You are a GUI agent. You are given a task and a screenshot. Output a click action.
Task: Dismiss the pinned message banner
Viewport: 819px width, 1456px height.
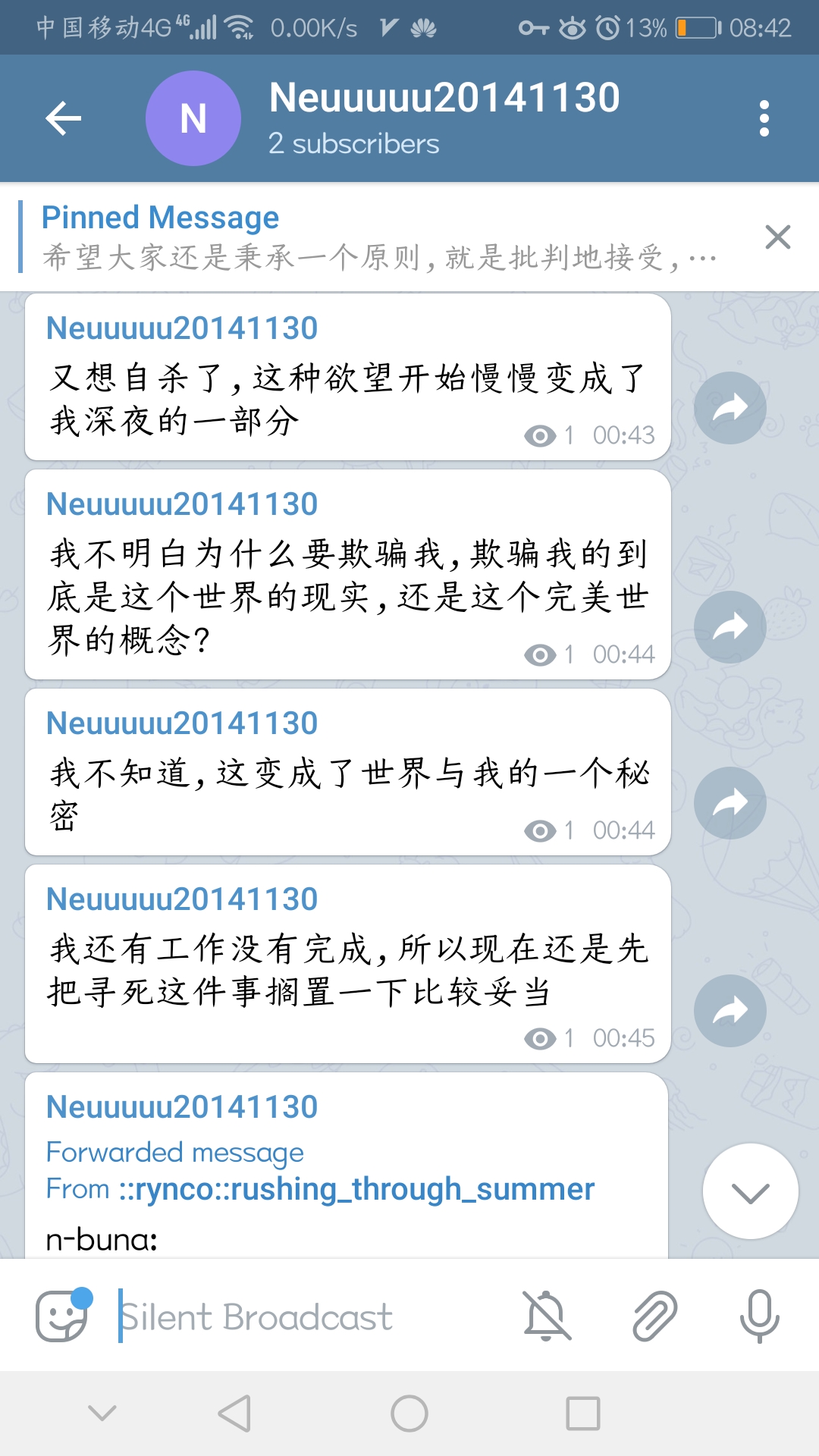(778, 237)
